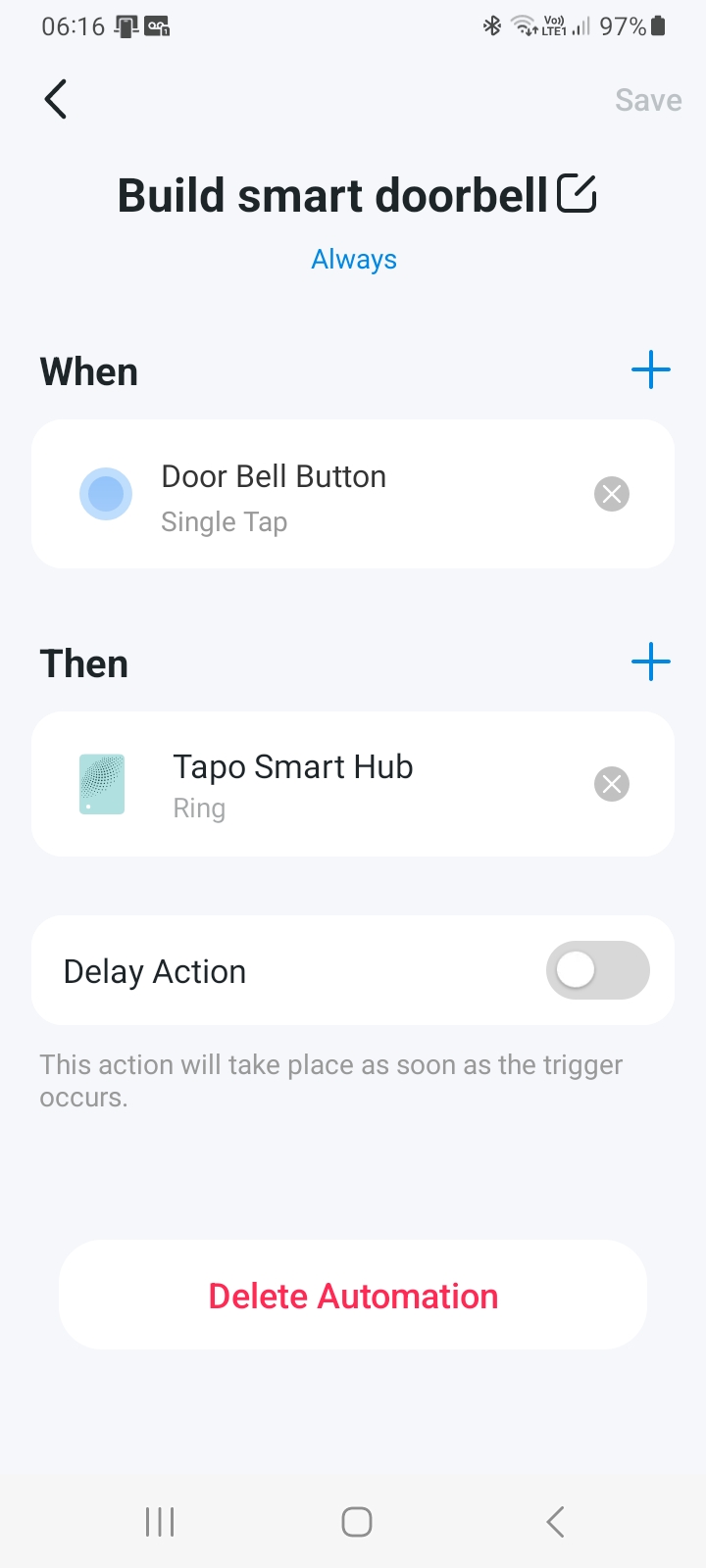Add a new Then action
This screenshot has width=706, height=1568.
point(650,662)
